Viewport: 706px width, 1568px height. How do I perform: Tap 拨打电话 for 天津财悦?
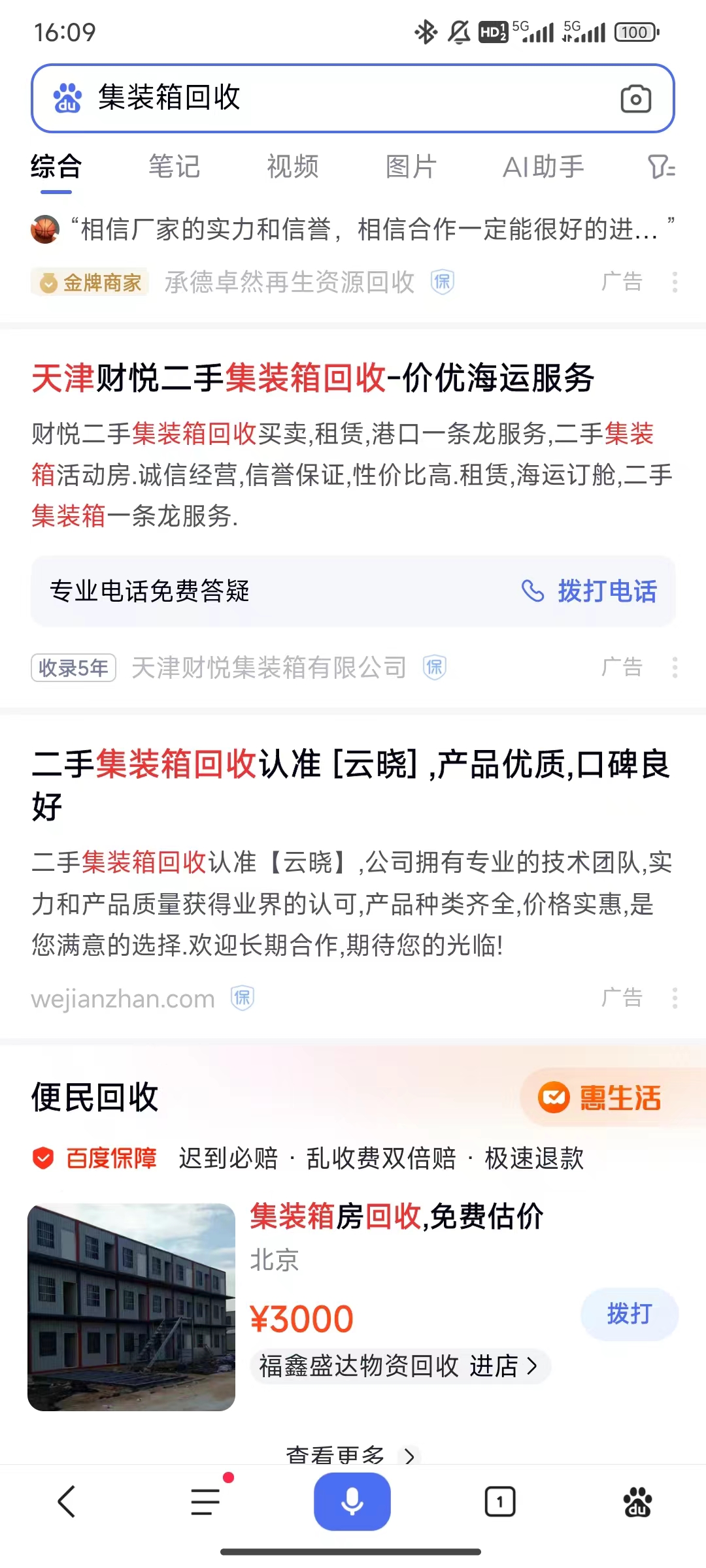coord(590,591)
